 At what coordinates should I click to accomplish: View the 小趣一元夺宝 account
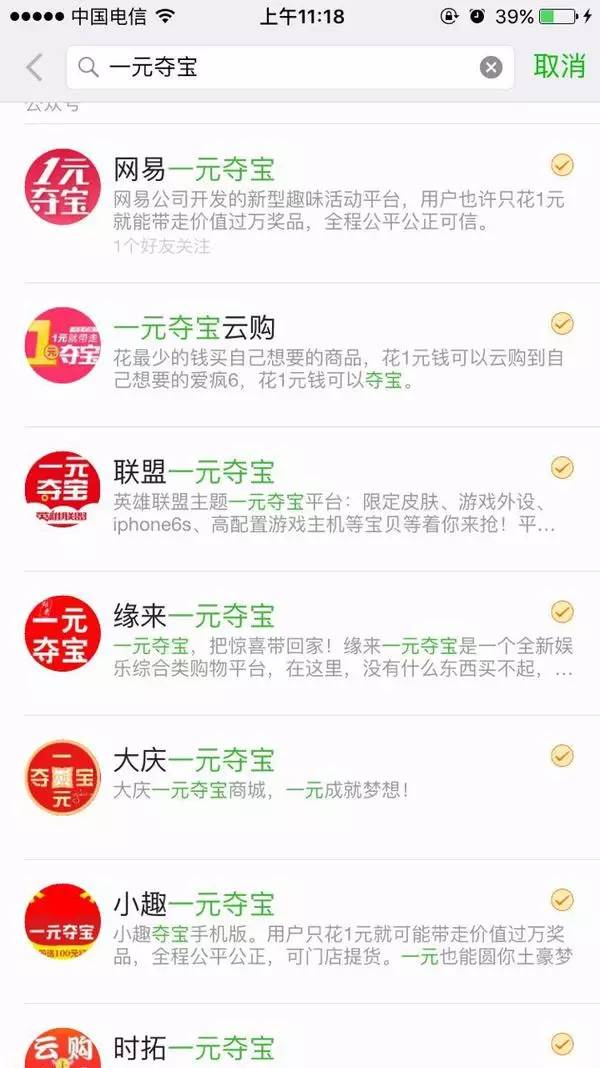pyautogui.click(x=300, y=928)
